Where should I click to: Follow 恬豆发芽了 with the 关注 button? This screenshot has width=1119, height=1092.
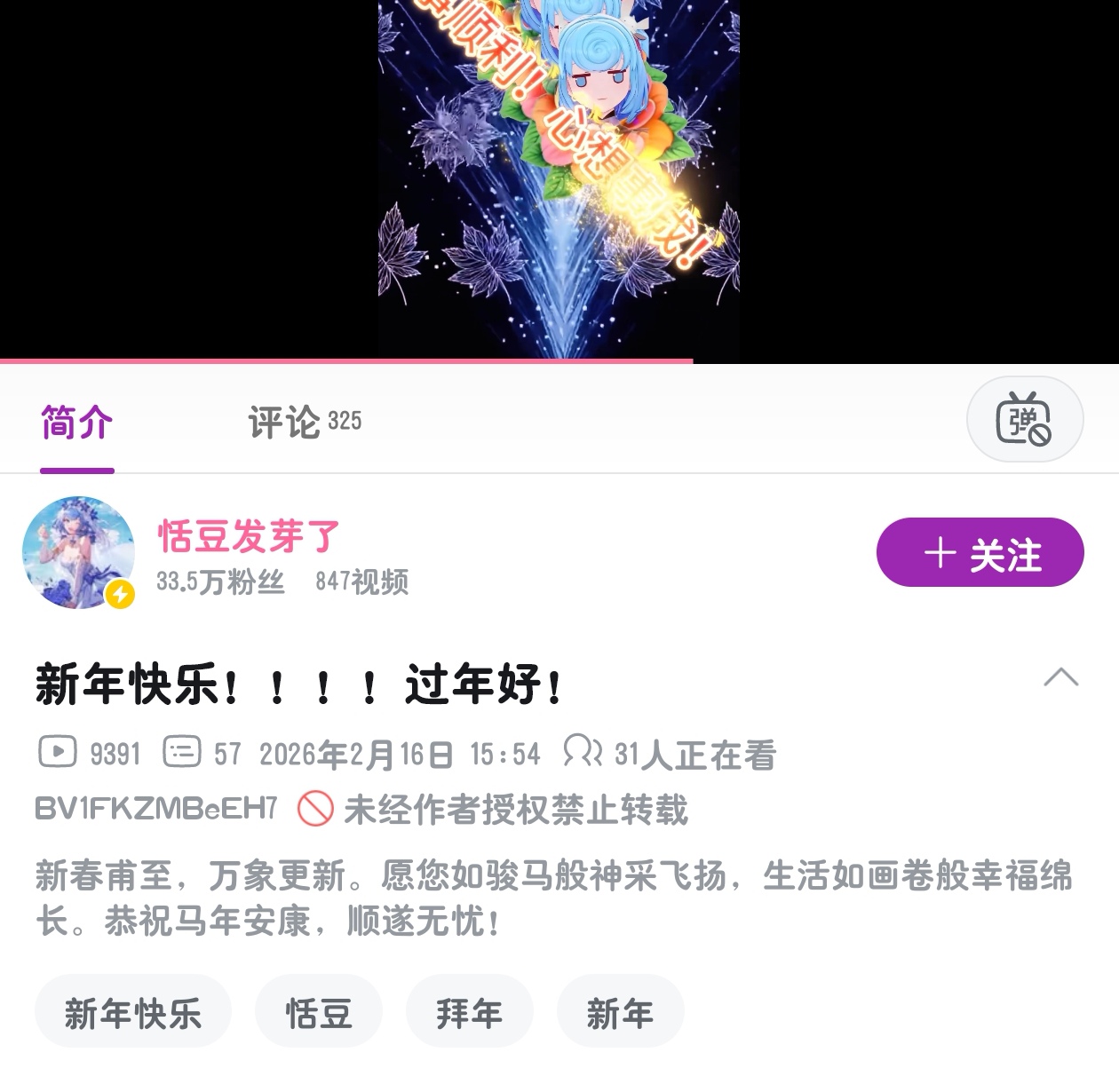point(980,552)
